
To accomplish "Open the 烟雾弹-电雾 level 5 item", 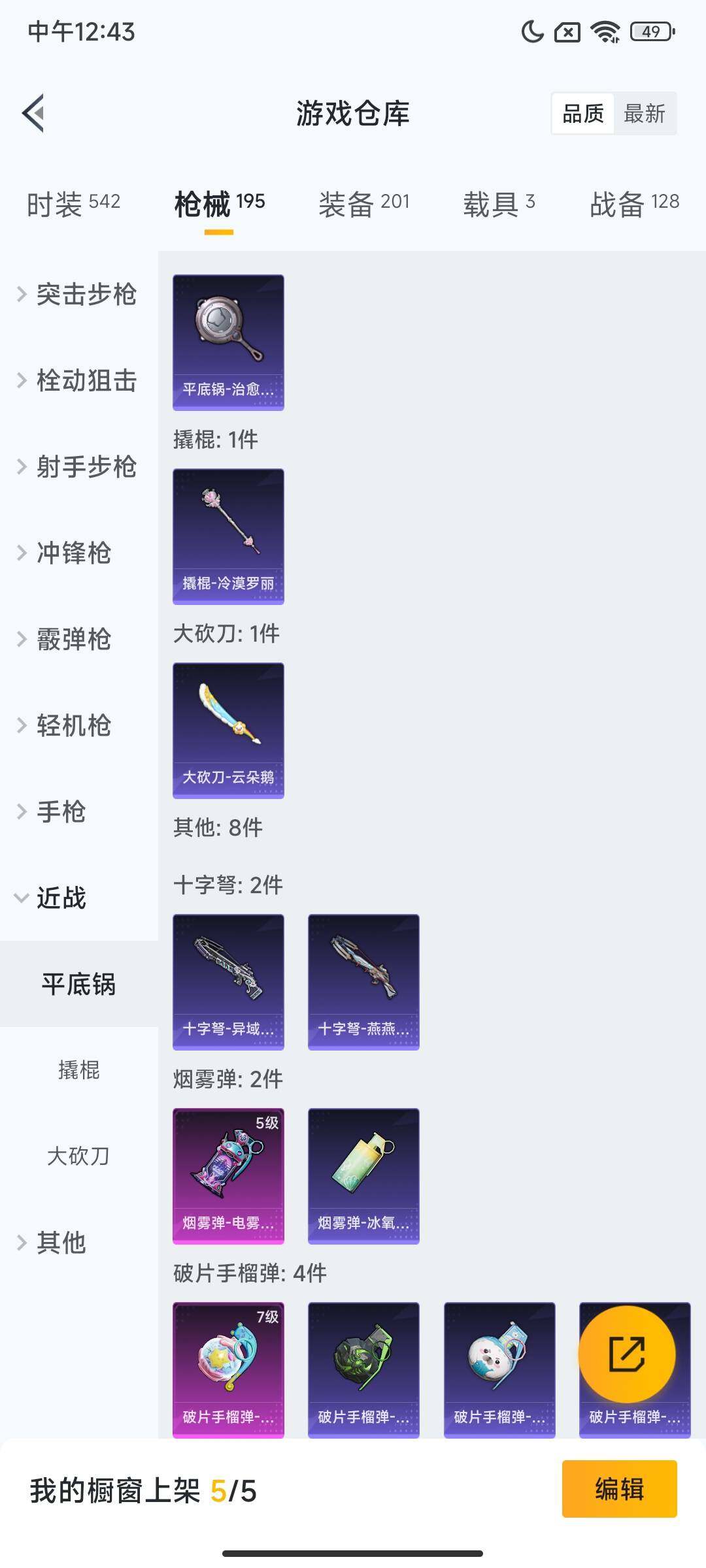I will (228, 1176).
